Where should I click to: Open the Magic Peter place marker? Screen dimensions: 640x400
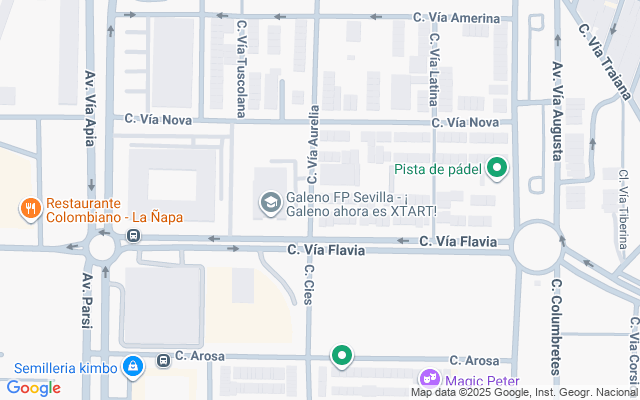429,378
